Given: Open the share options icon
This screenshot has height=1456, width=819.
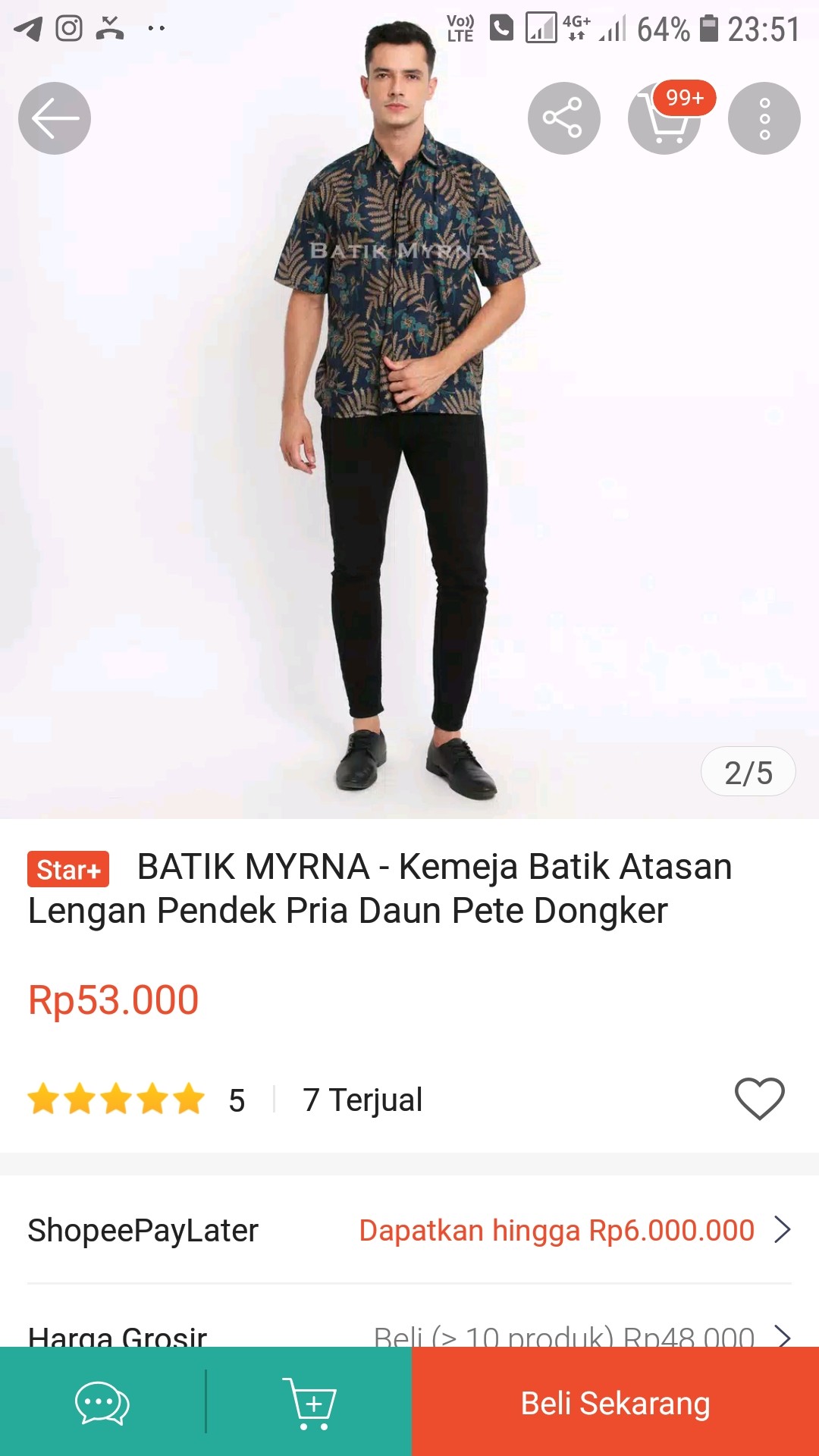Looking at the screenshot, I should tap(563, 118).
